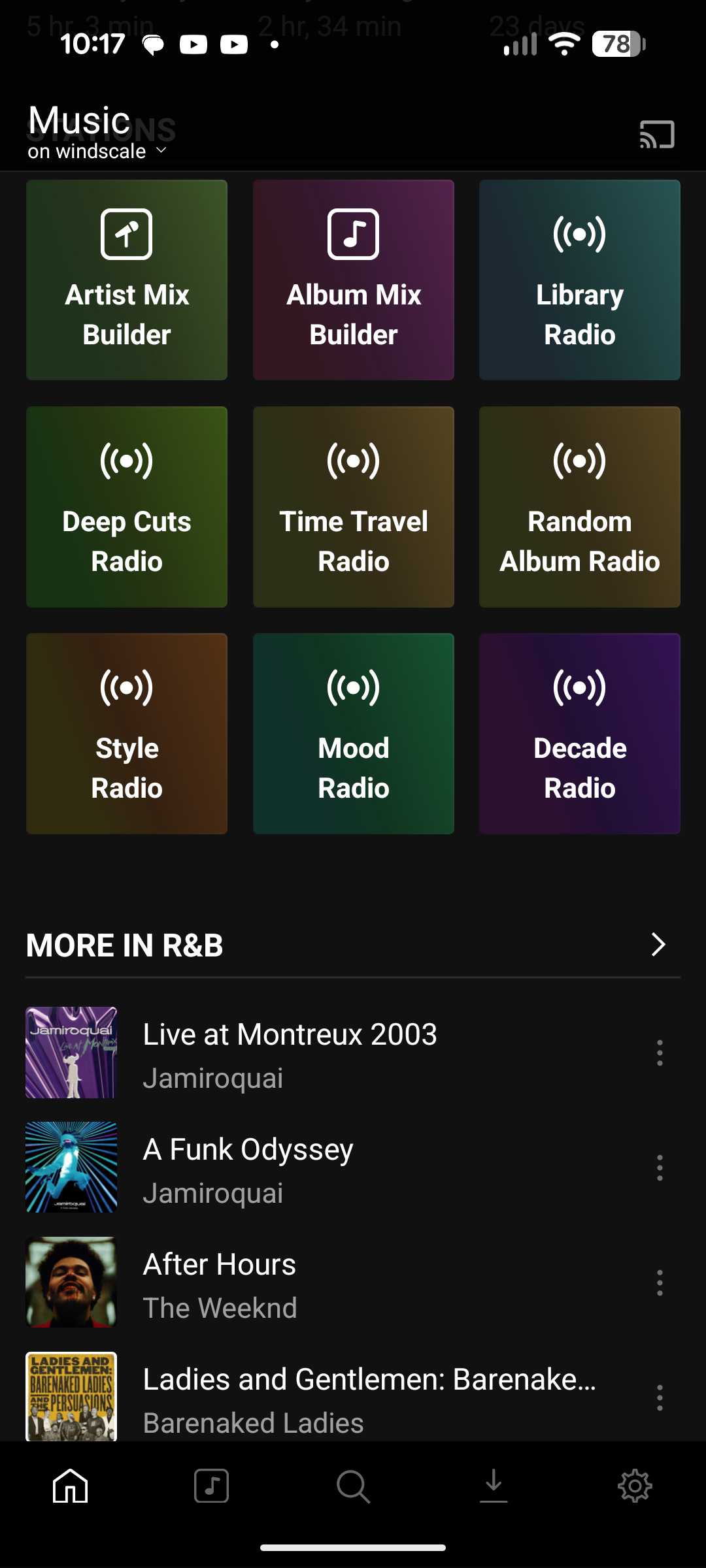This screenshot has width=706, height=1568.
Task: Start Style Radio
Action: pos(126,732)
